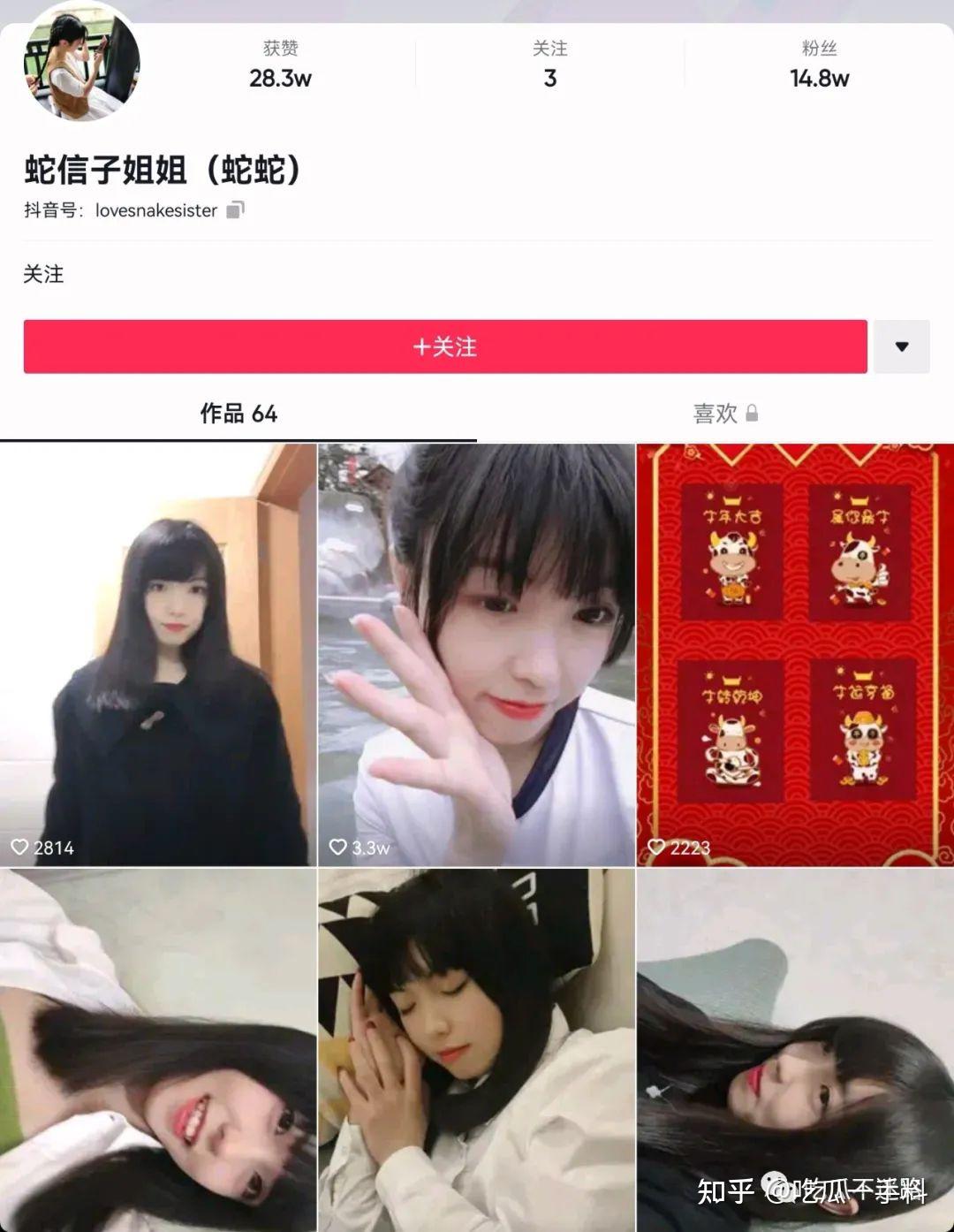The image size is (954, 1232).
Task: Switch to the 作品 64 tab
Action: coord(238,414)
